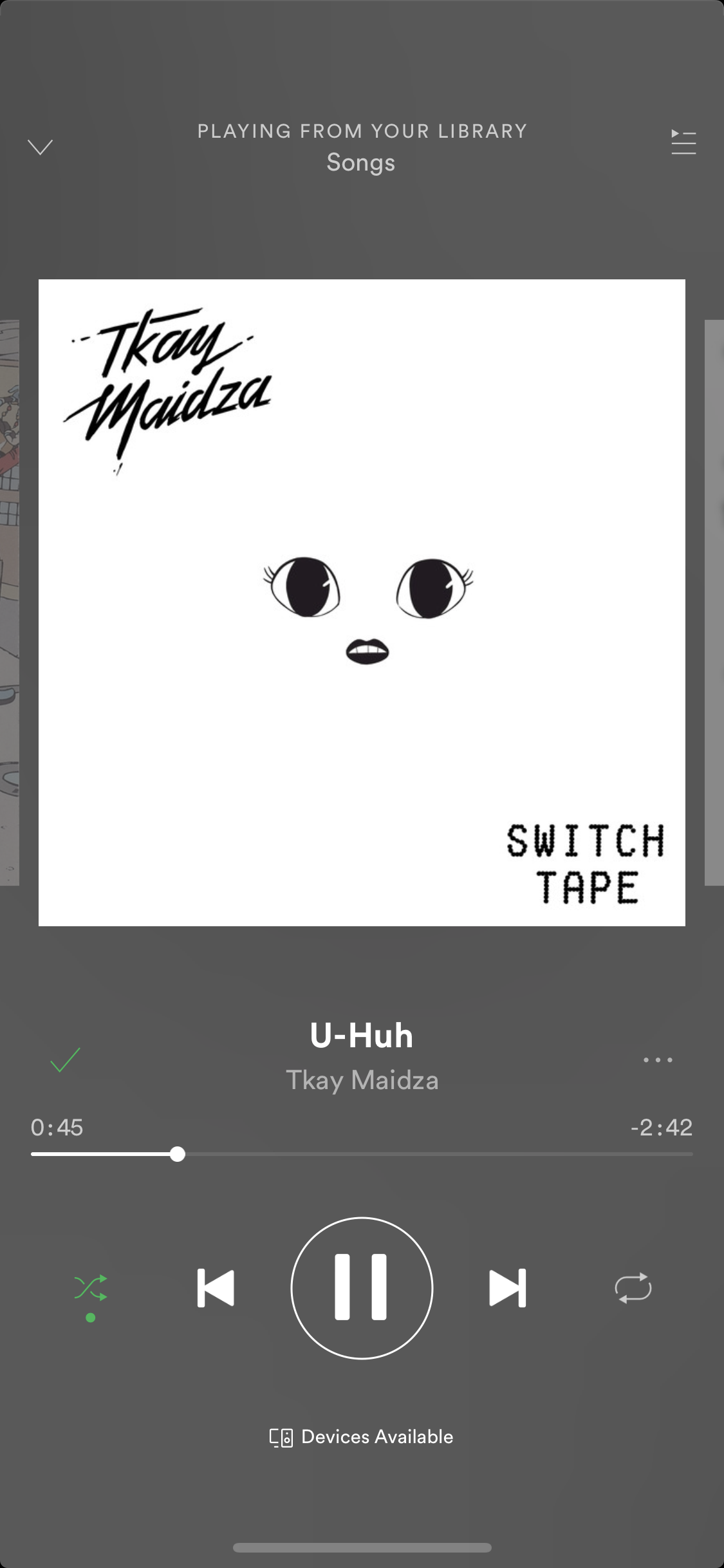Open Devices Available
Image resolution: width=724 pixels, height=1568 pixels.
click(362, 1437)
